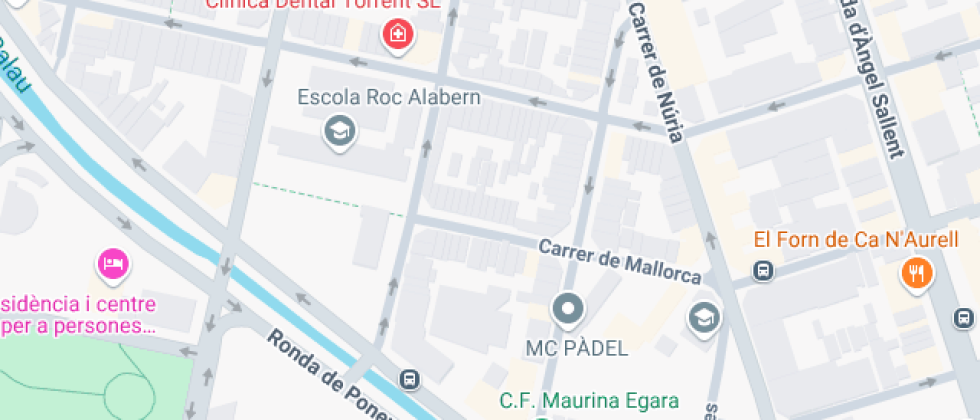Select the school marker right of MC PÀDEL
Viewport: 980px width, 420px height.
[704, 319]
